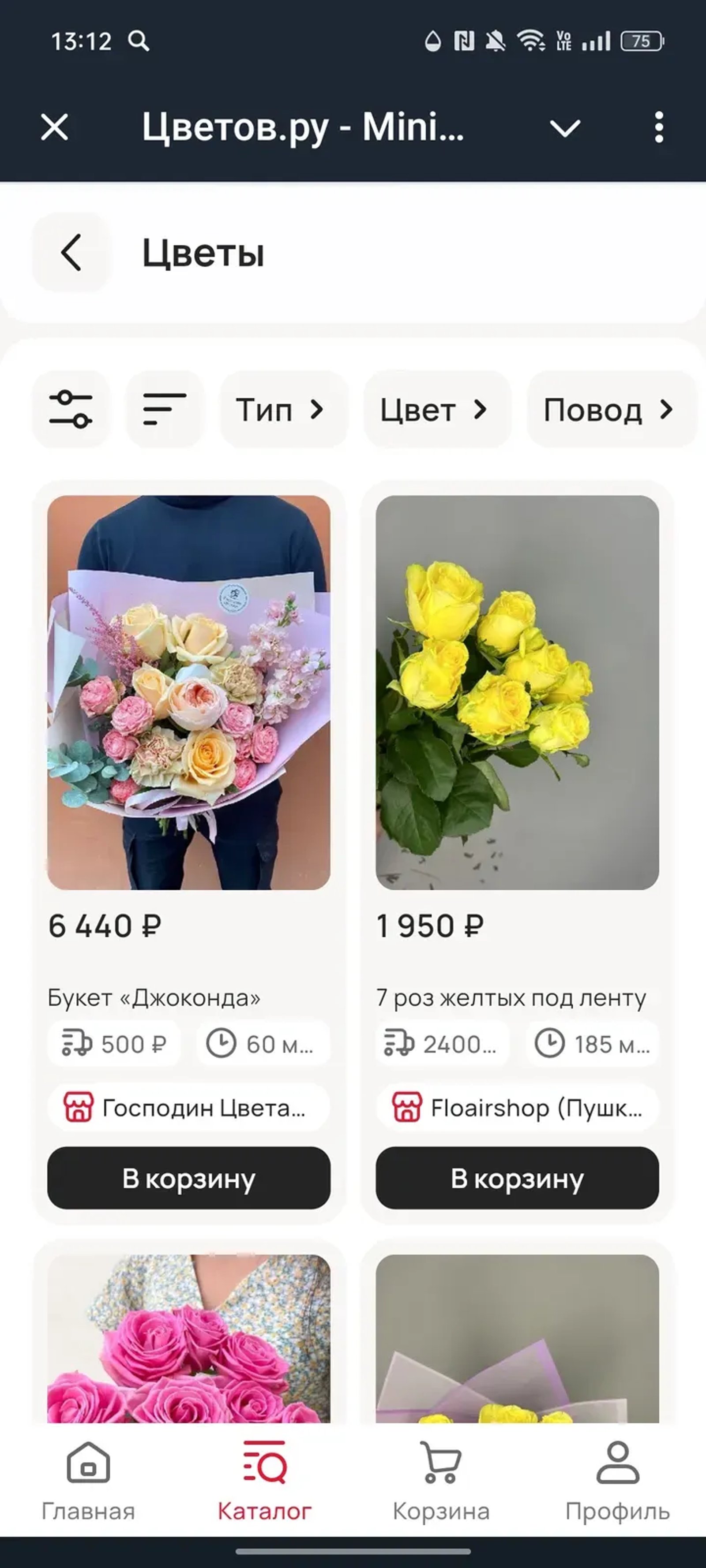
Task: Open shop Господин Цвета via store icon
Action: [x=189, y=1107]
